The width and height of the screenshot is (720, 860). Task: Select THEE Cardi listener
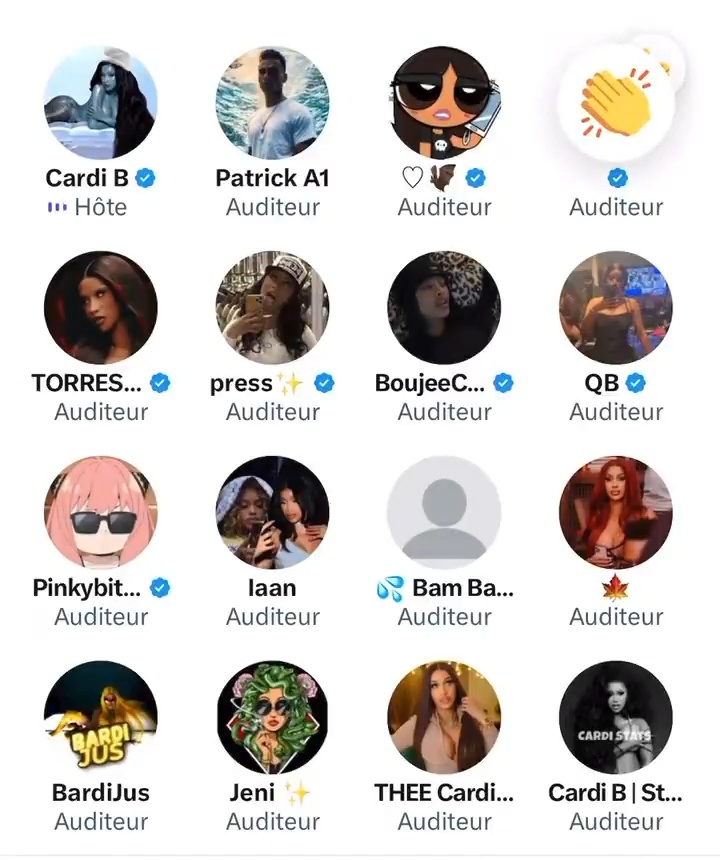click(x=444, y=718)
